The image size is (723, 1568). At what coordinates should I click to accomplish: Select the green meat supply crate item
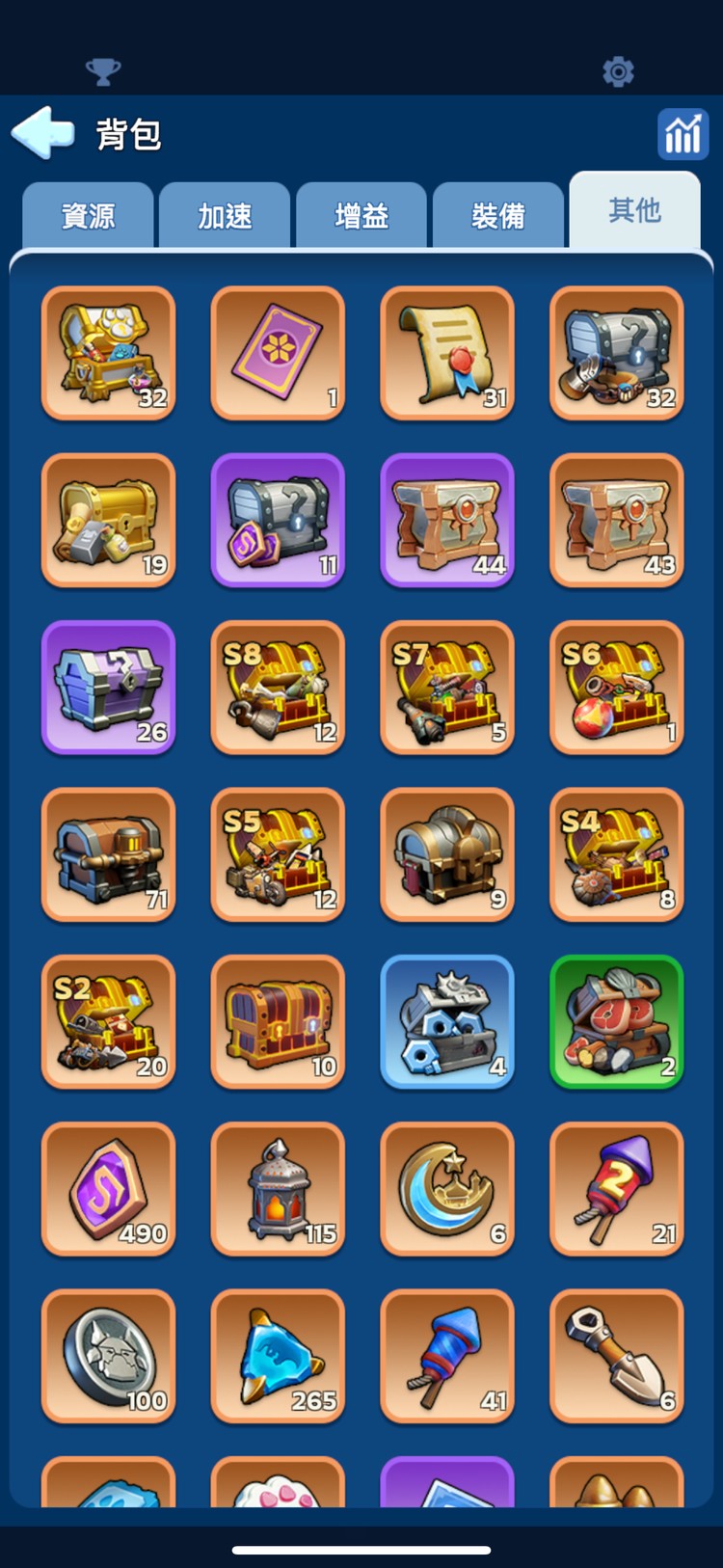point(617,1021)
